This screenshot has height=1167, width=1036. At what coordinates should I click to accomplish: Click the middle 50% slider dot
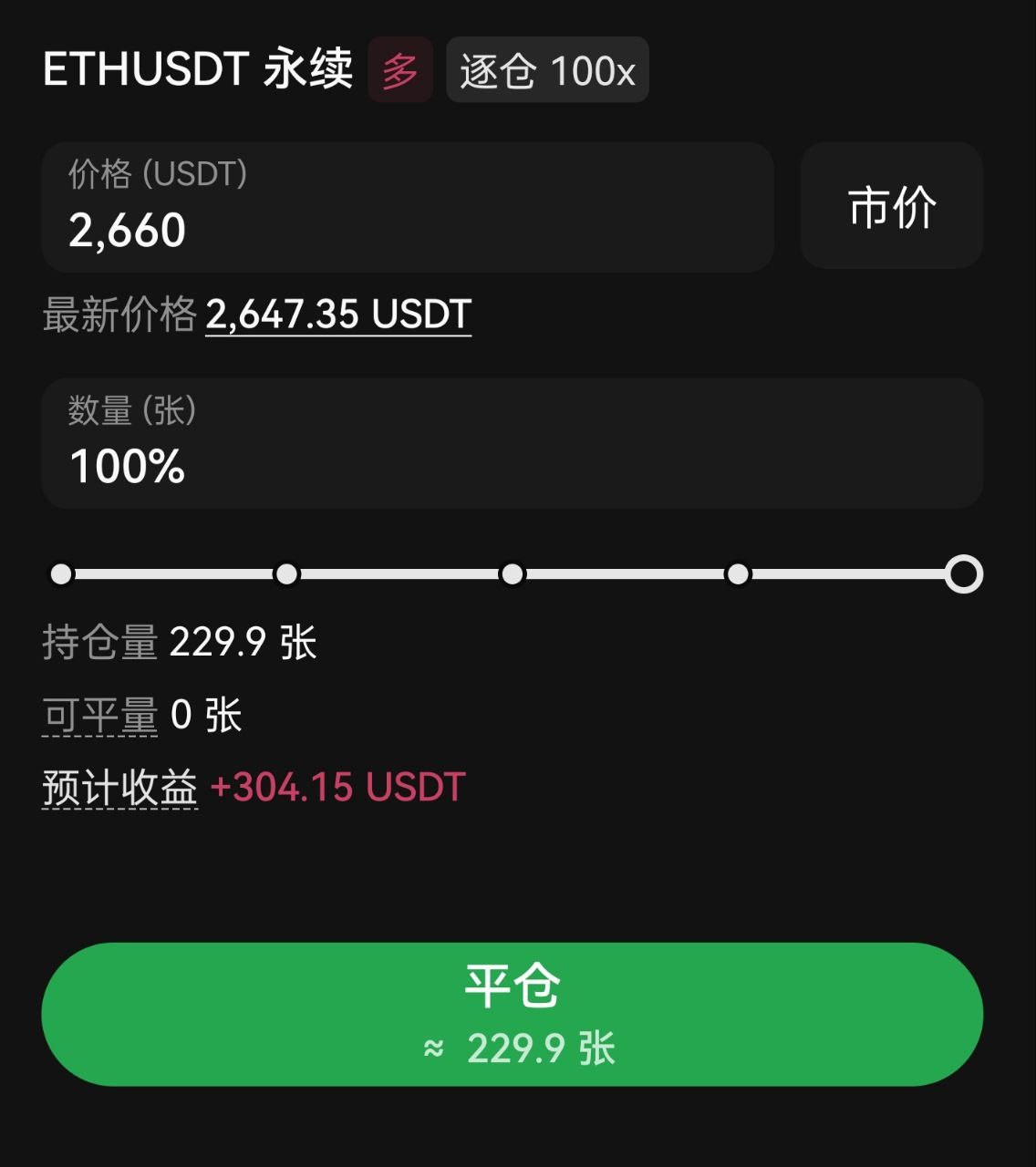point(513,574)
